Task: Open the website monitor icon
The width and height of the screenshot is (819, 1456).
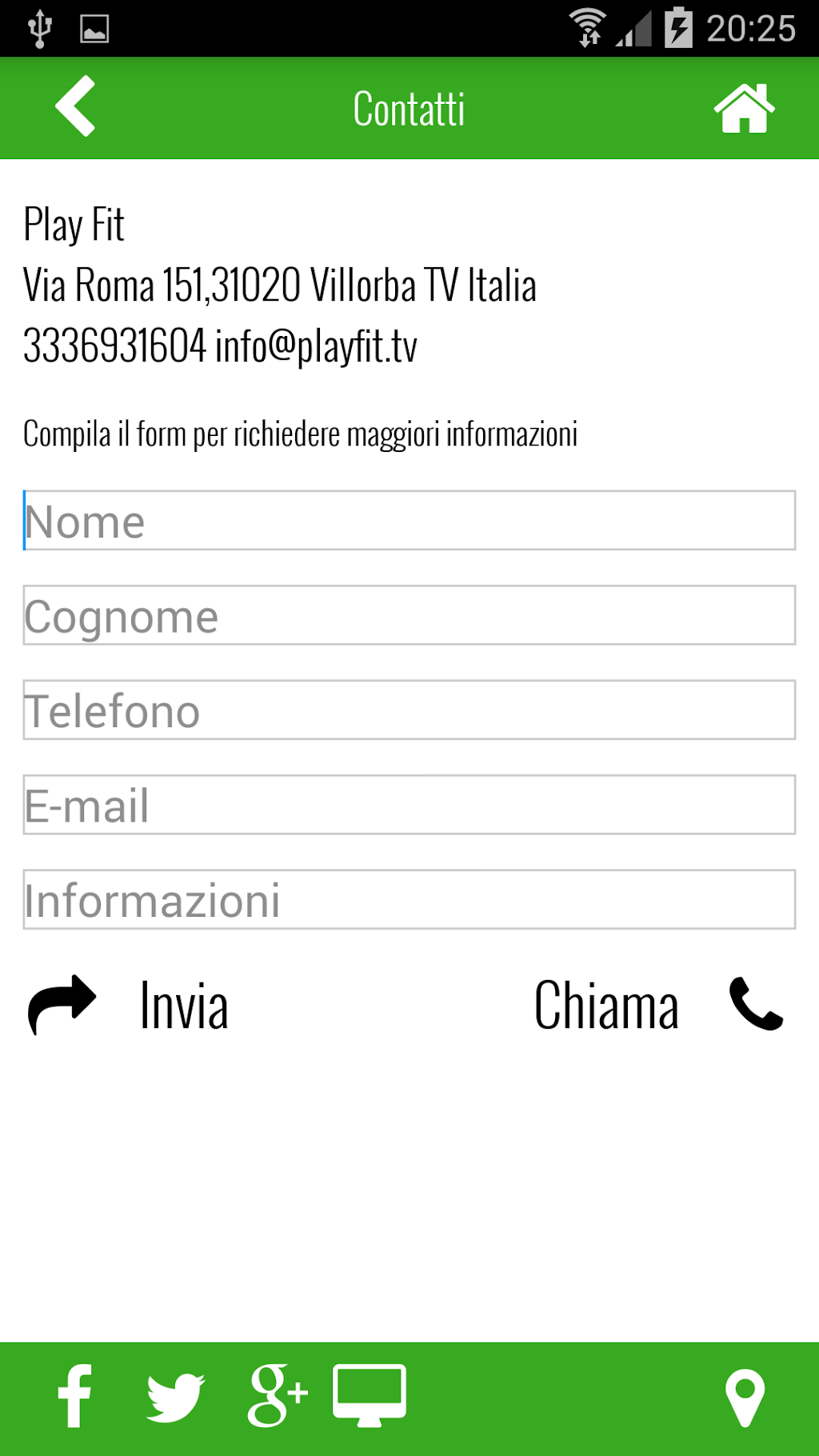Action: click(x=370, y=1396)
